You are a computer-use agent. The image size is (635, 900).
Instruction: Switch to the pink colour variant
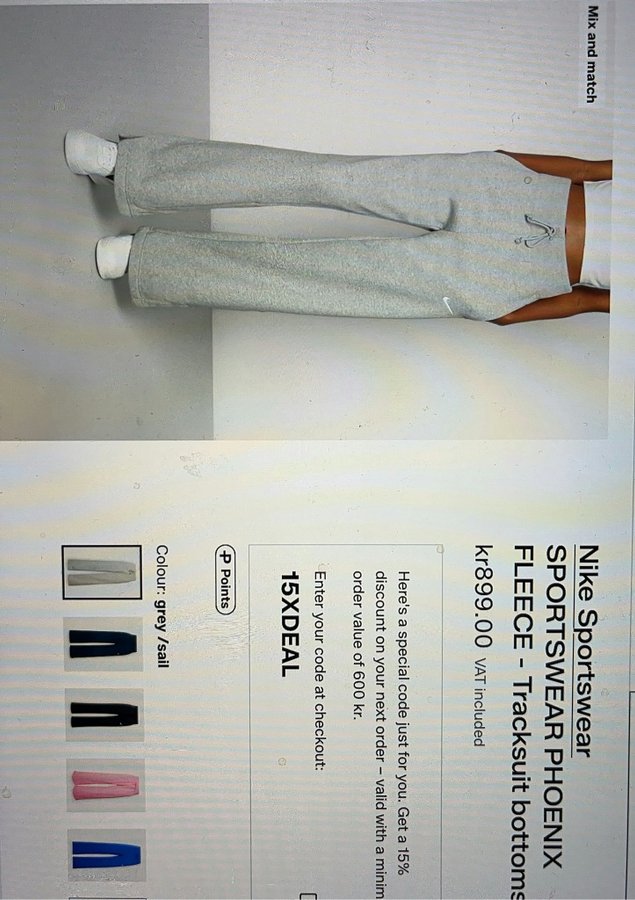pos(104,785)
